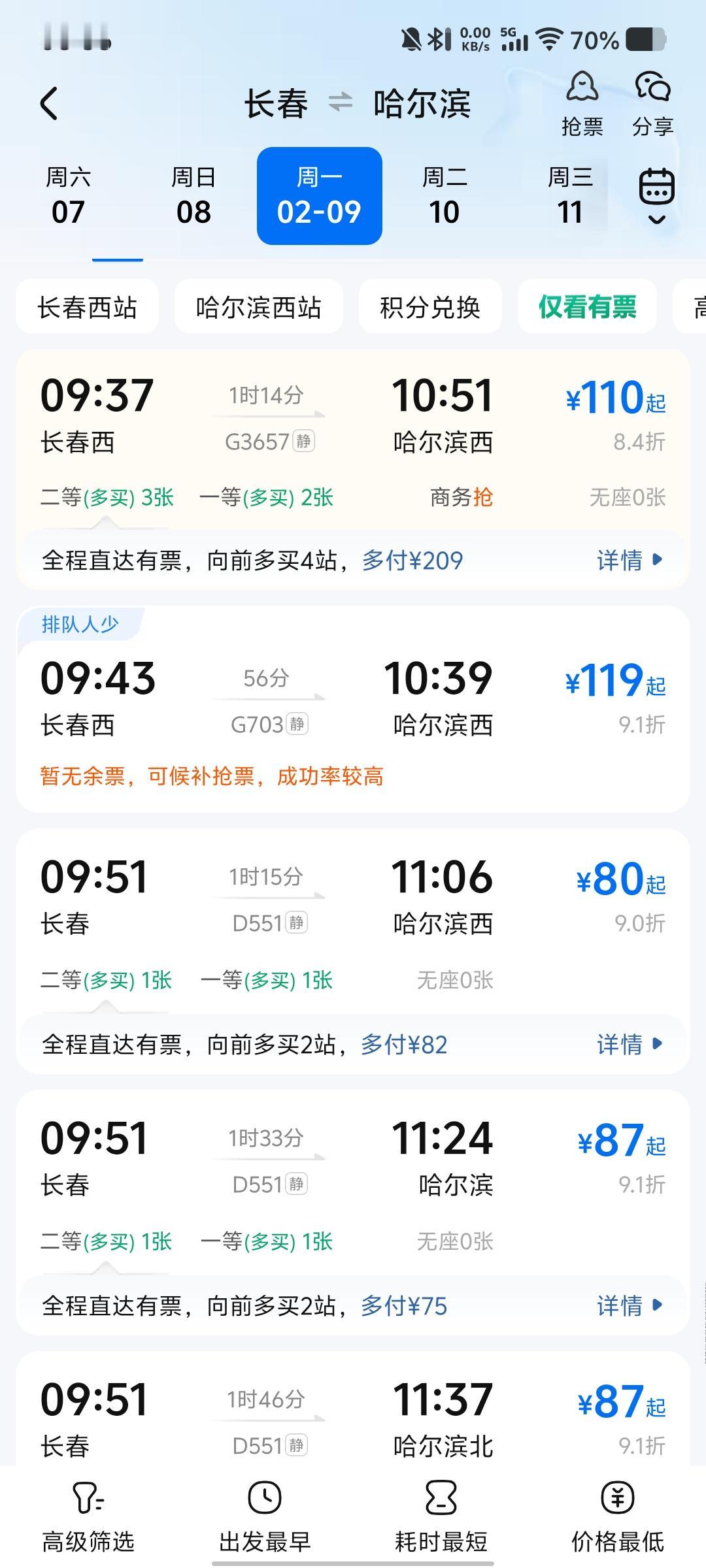
Task: Tap the G703 train card with waitlist notice
Action: pos(353,712)
